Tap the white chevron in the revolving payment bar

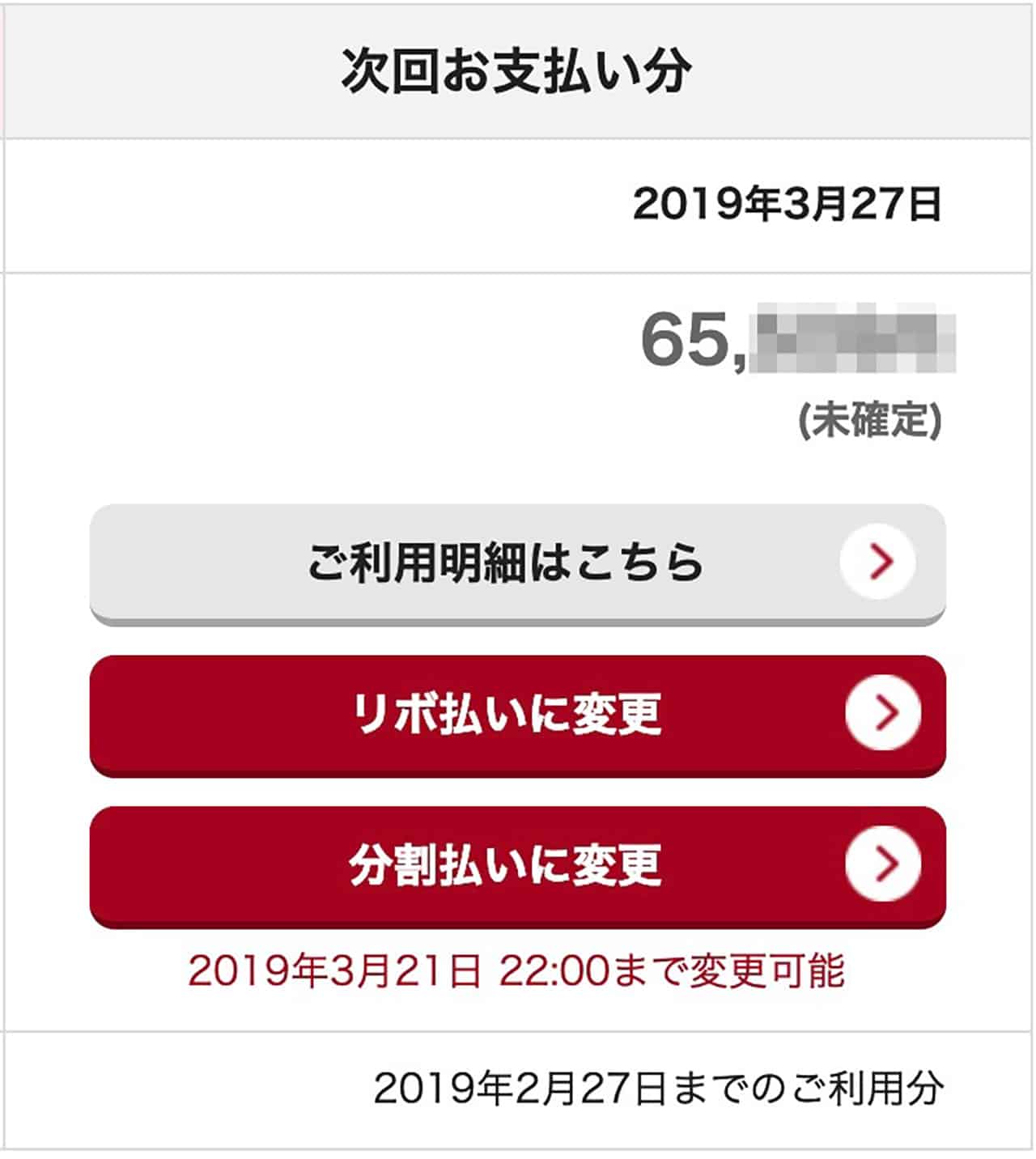881,713
